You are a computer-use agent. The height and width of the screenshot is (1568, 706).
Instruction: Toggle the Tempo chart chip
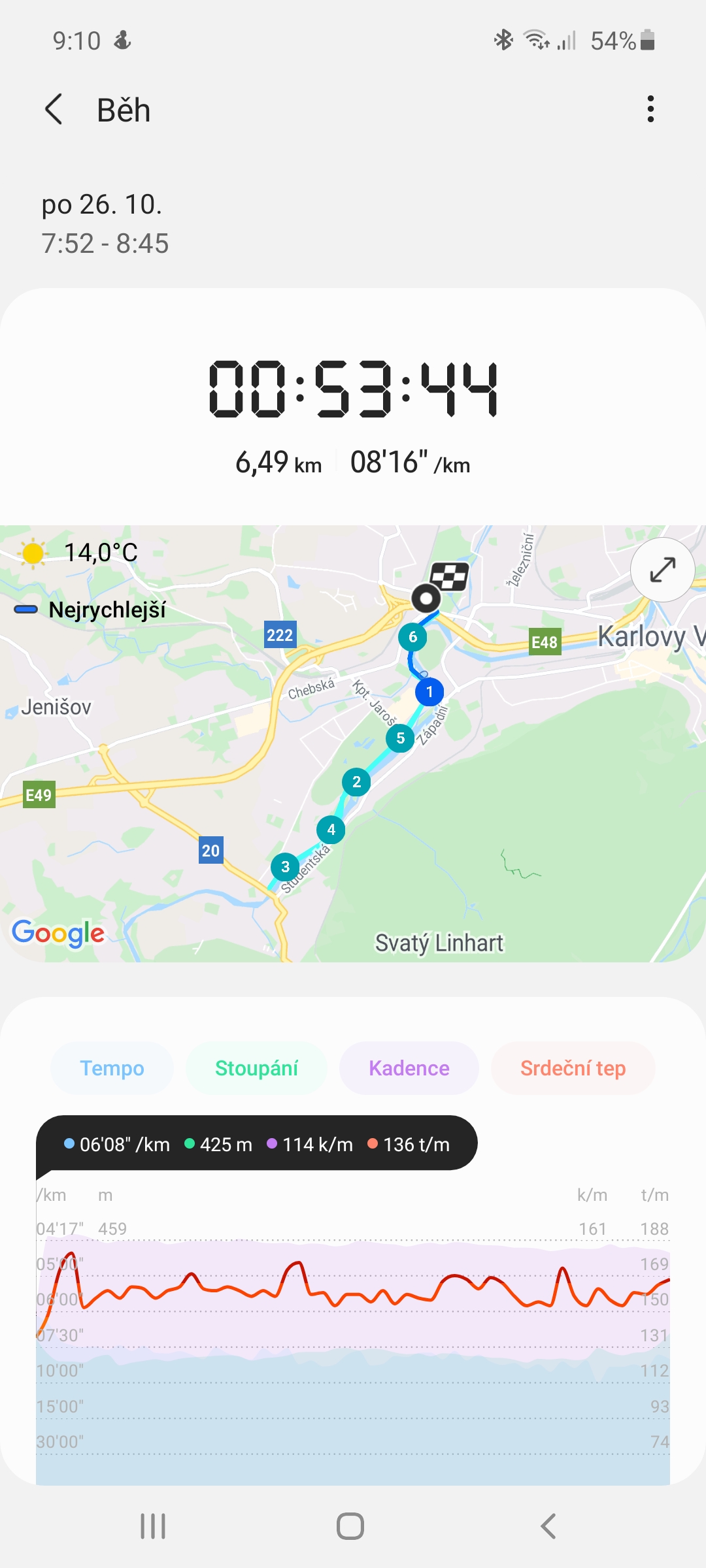[112, 1068]
